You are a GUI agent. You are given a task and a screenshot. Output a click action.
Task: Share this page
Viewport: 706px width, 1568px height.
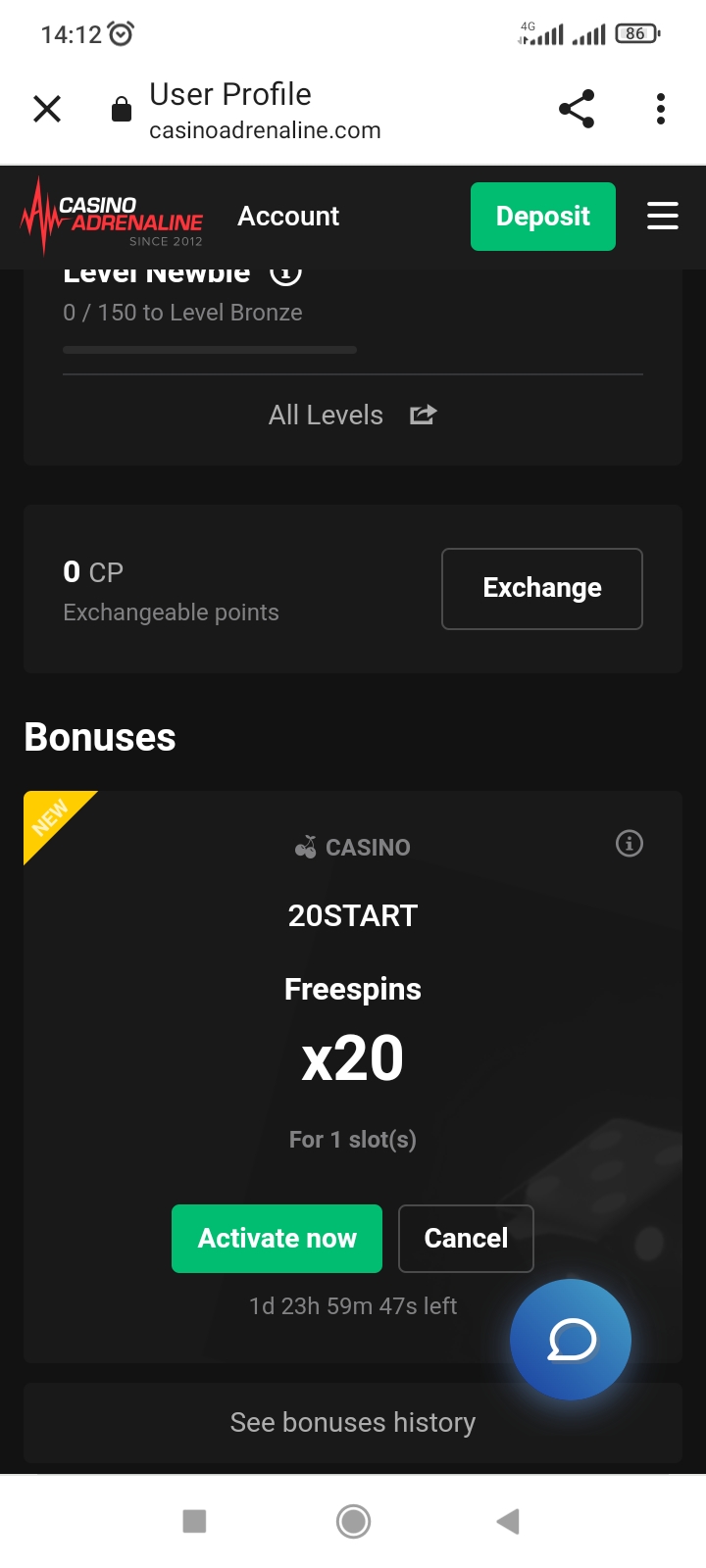(x=577, y=109)
